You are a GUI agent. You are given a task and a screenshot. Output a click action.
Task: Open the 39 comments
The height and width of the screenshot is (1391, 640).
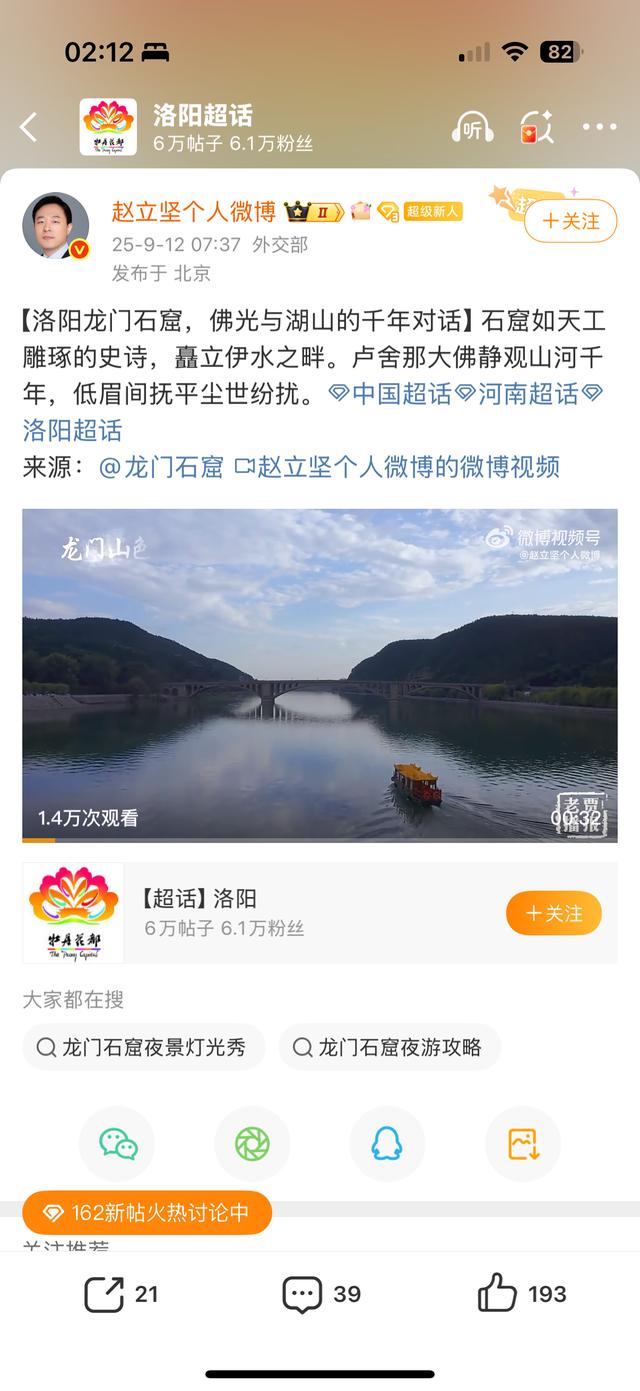tap(321, 1294)
